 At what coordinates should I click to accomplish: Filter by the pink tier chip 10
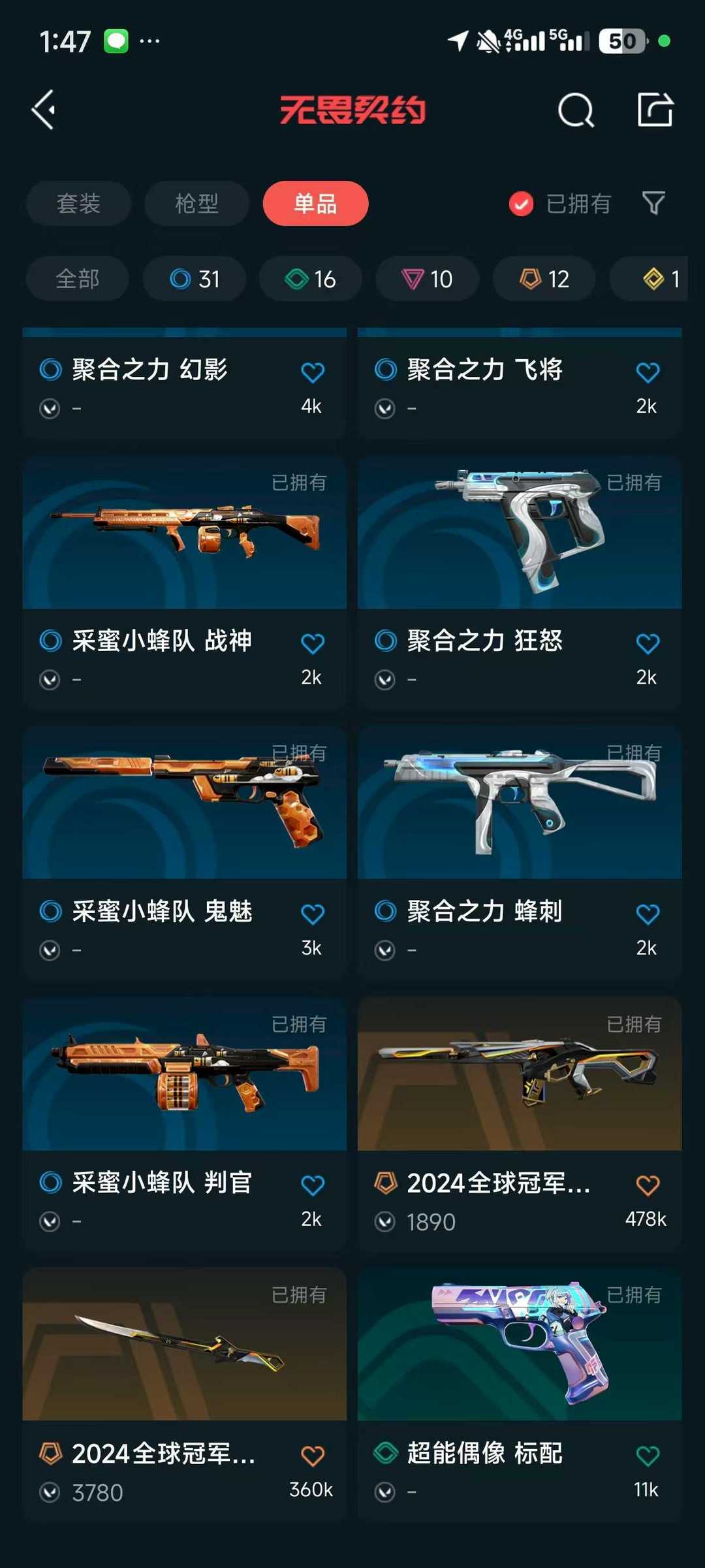[x=427, y=279]
